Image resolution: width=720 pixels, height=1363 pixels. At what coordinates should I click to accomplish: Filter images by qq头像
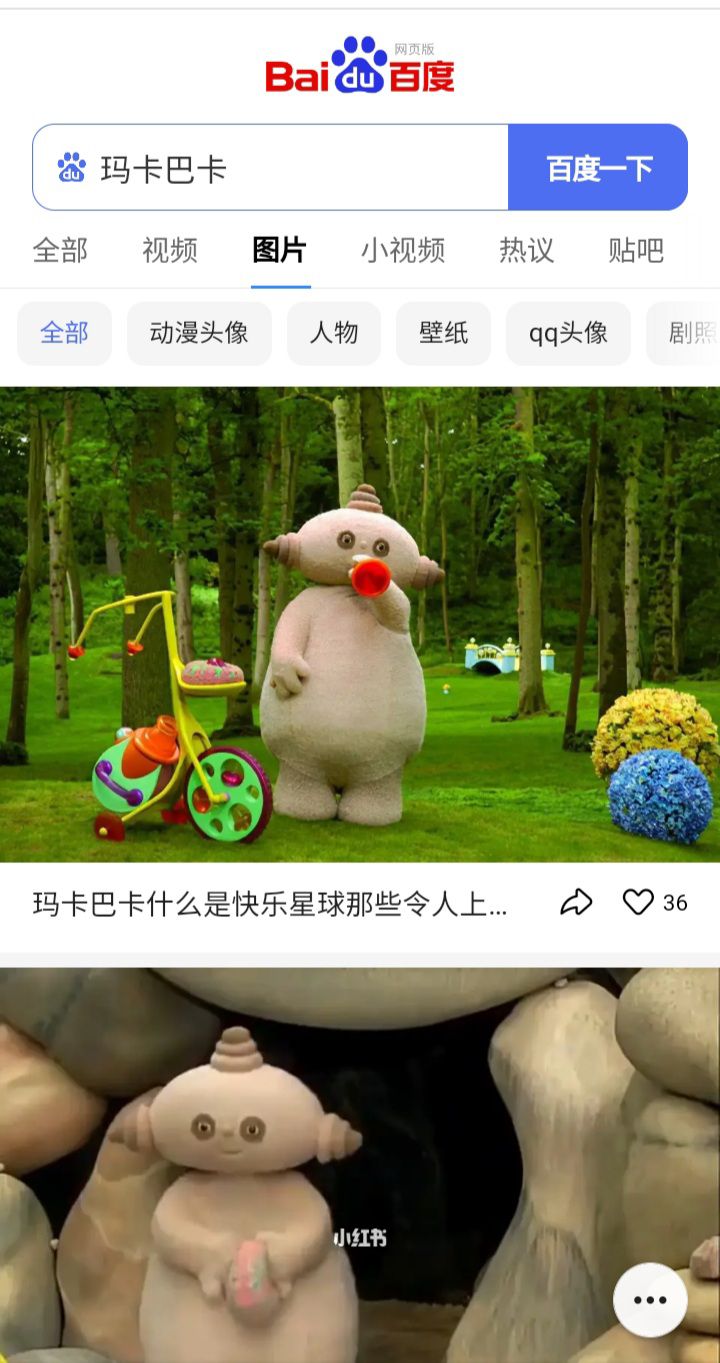[568, 333]
